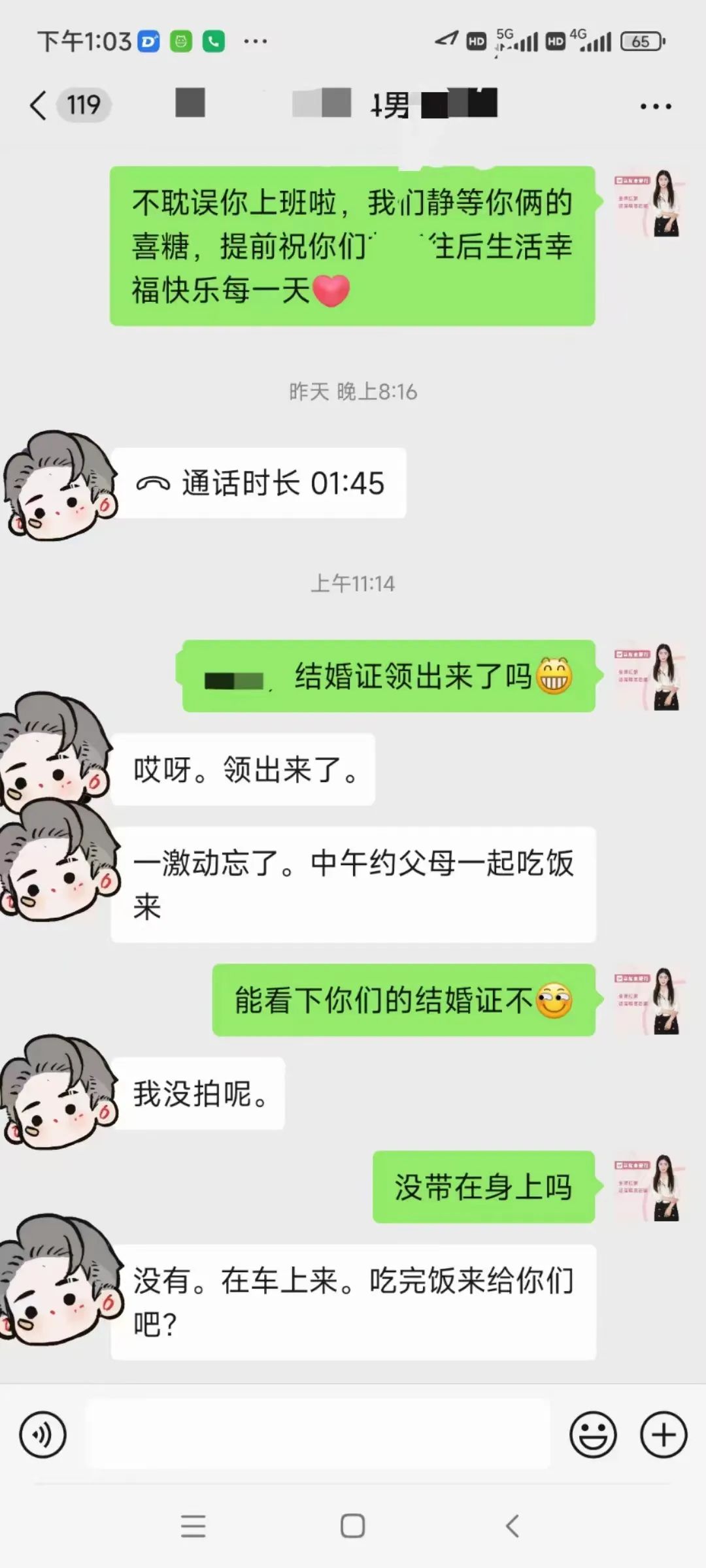Tap the message text input field
Screen dimensions: 706x1568
pyautogui.click(x=319, y=1435)
